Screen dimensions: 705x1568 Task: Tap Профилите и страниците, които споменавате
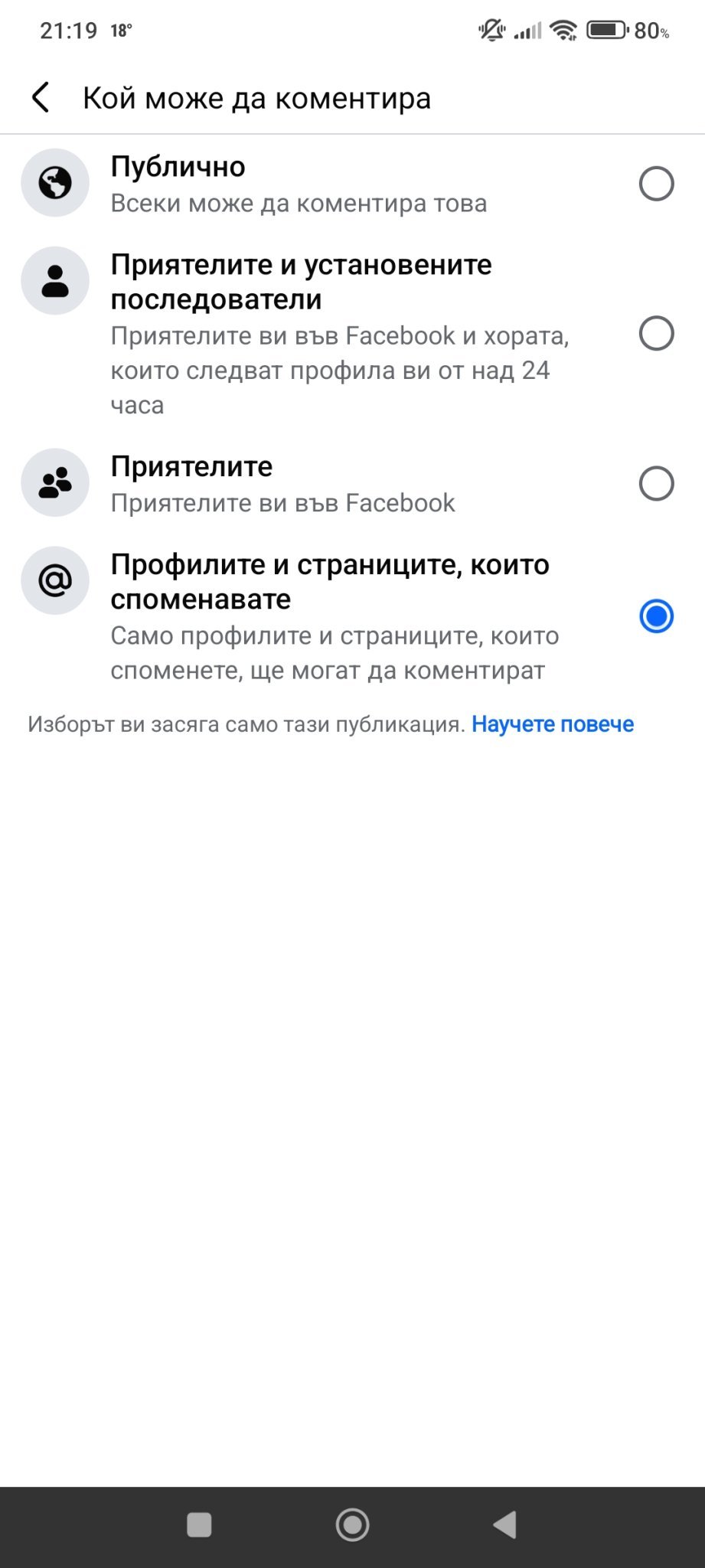[352, 616]
